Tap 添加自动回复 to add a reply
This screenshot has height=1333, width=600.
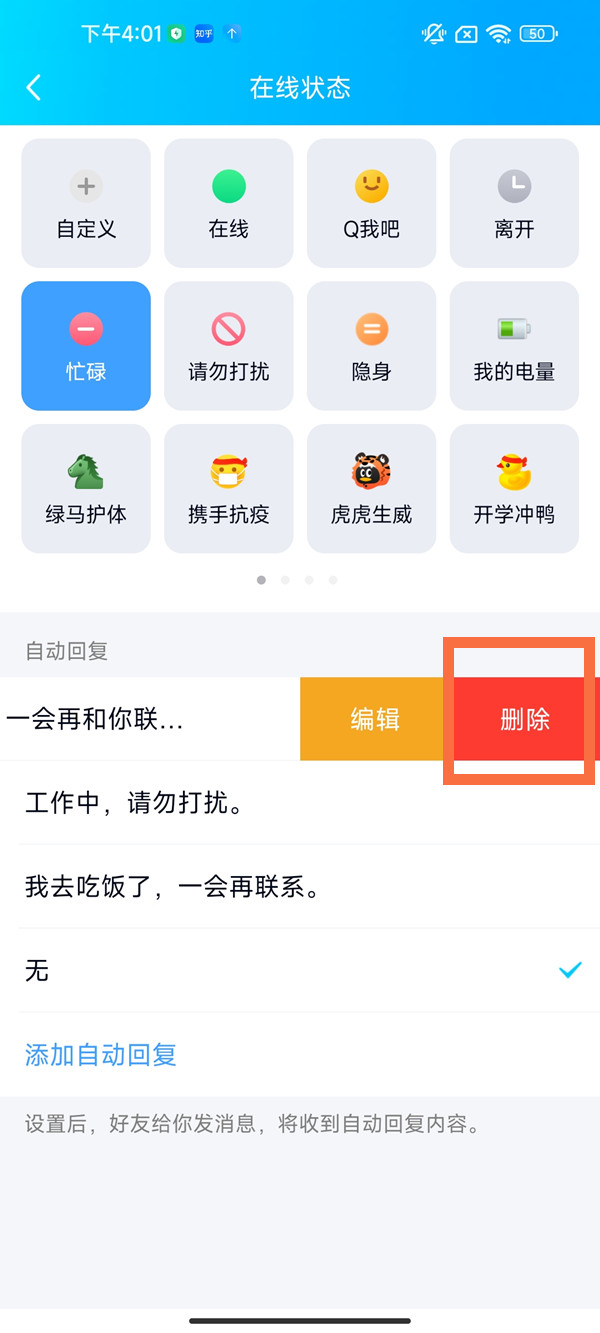click(101, 1055)
